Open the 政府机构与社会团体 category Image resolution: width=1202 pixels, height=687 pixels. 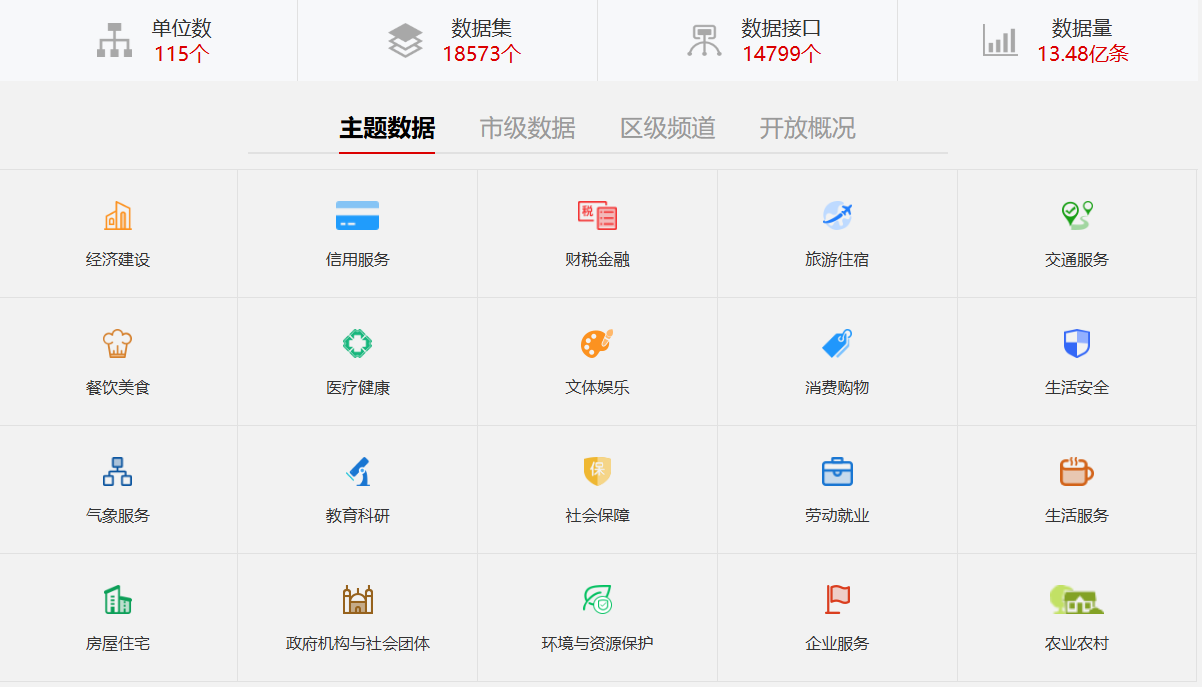pos(357,617)
